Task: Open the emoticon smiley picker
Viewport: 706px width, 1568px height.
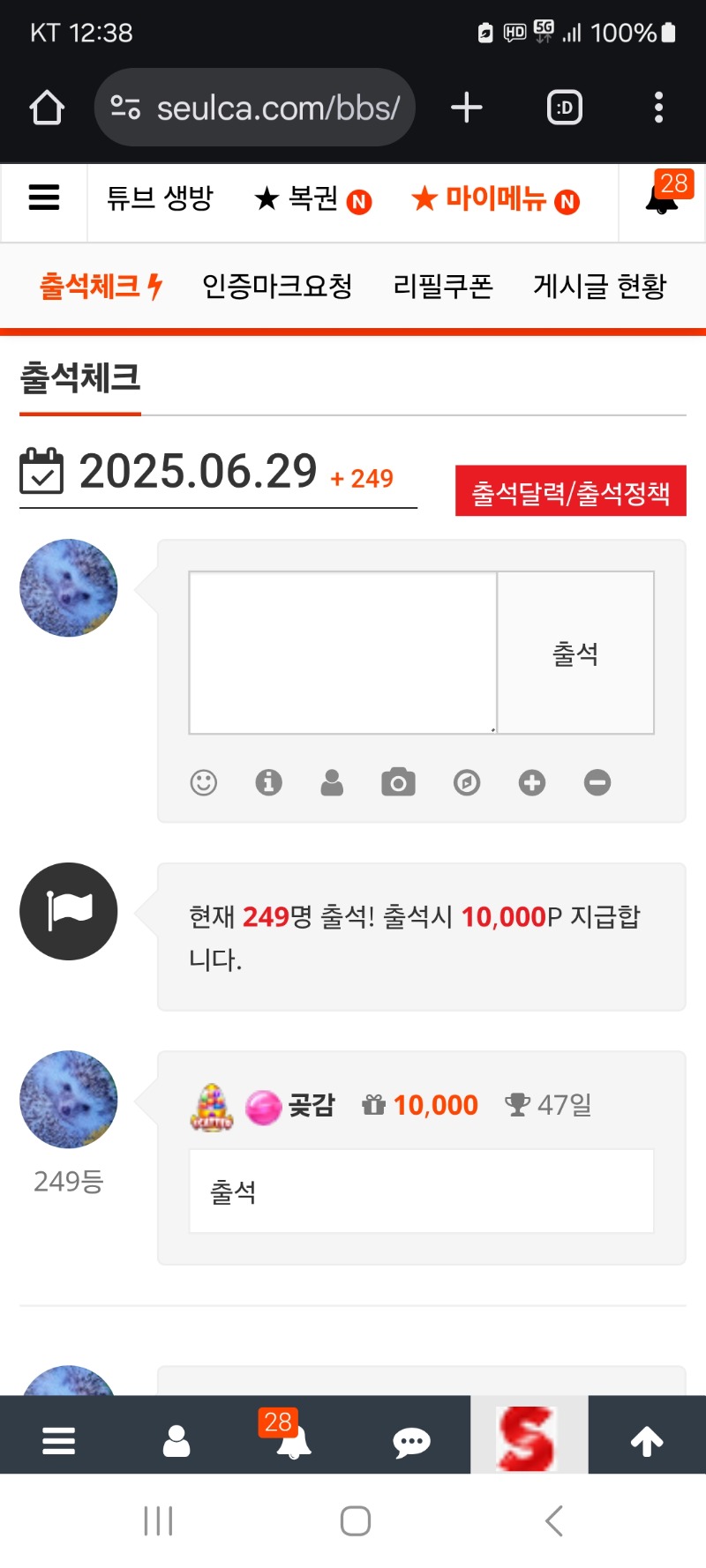Action: pos(204,782)
